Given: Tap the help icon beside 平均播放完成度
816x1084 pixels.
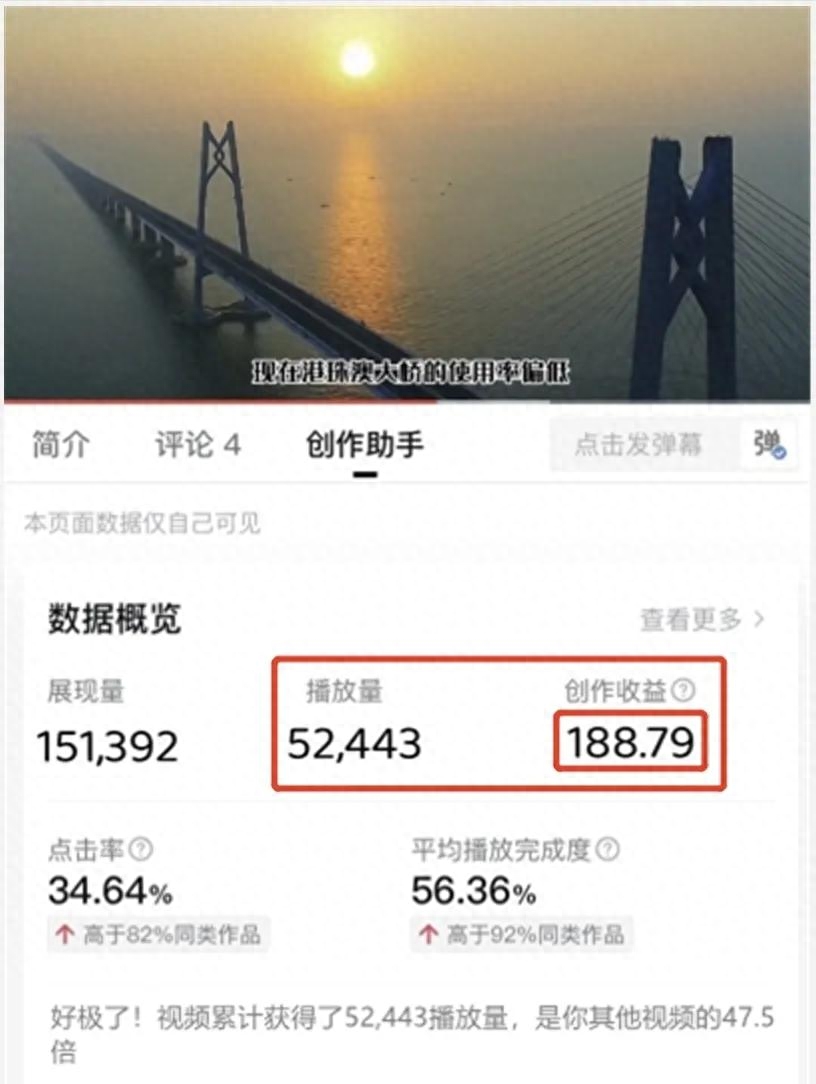Looking at the screenshot, I should 607,850.
